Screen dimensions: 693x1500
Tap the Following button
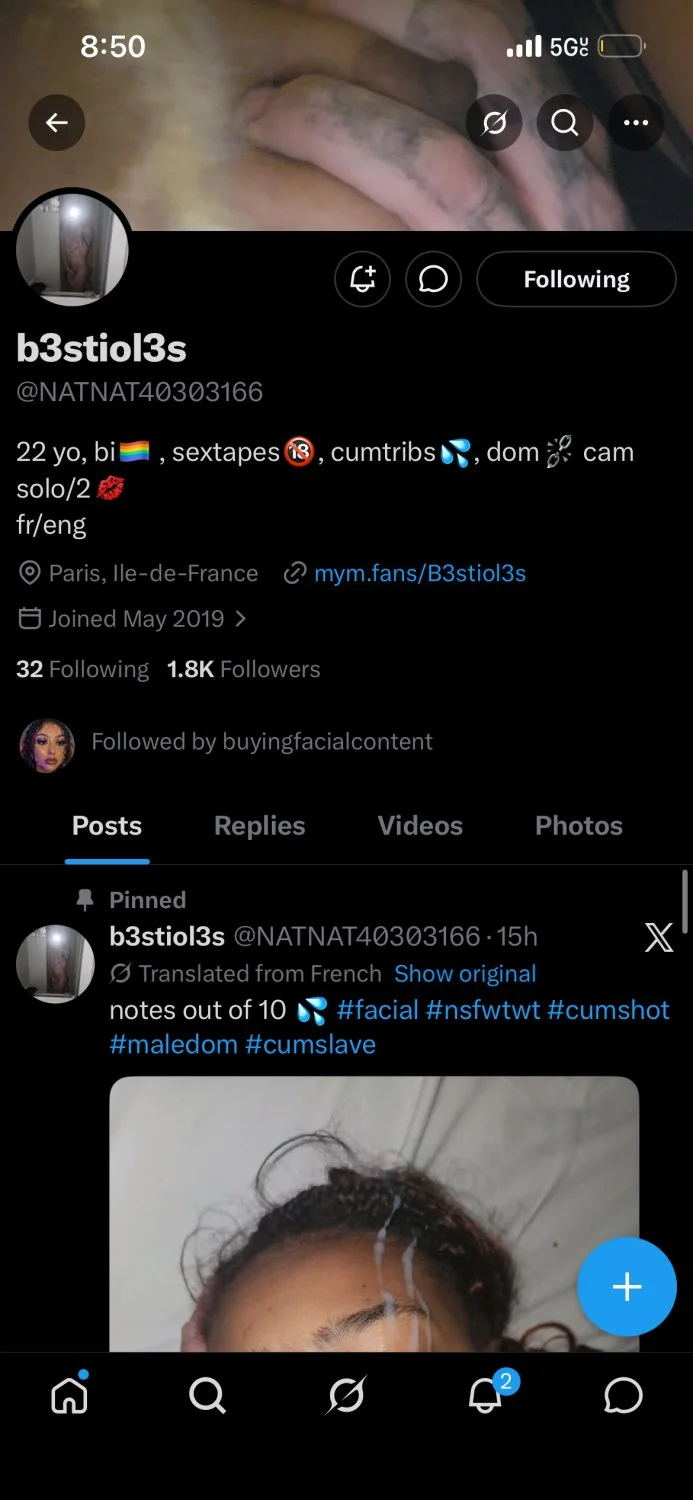tap(577, 279)
